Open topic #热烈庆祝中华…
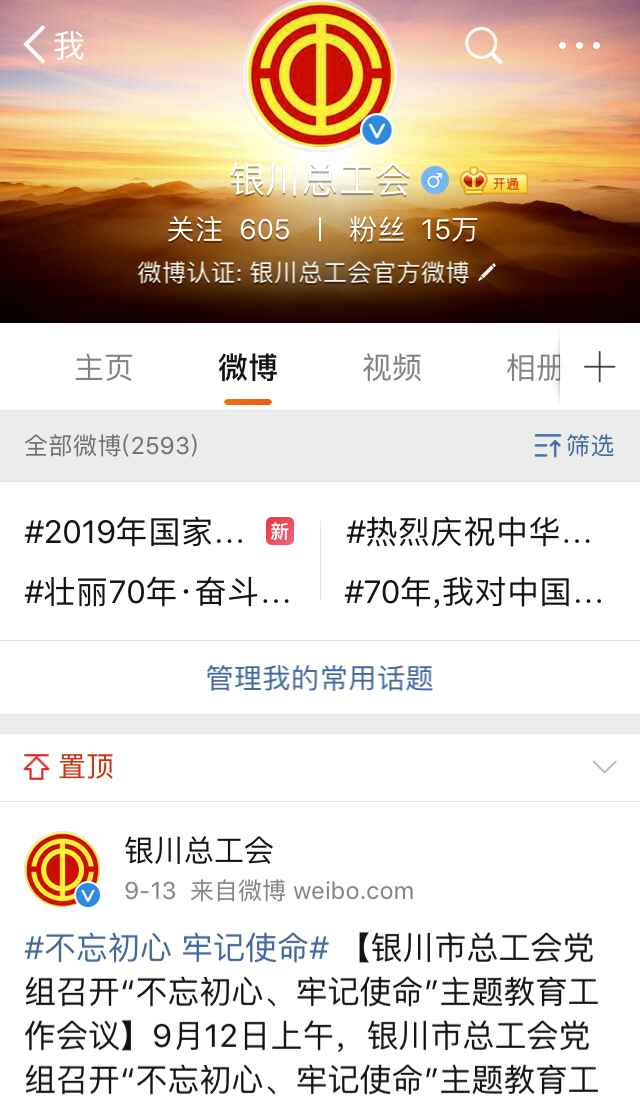This screenshot has height=1097, width=640. pyautogui.click(x=469, y=533)
